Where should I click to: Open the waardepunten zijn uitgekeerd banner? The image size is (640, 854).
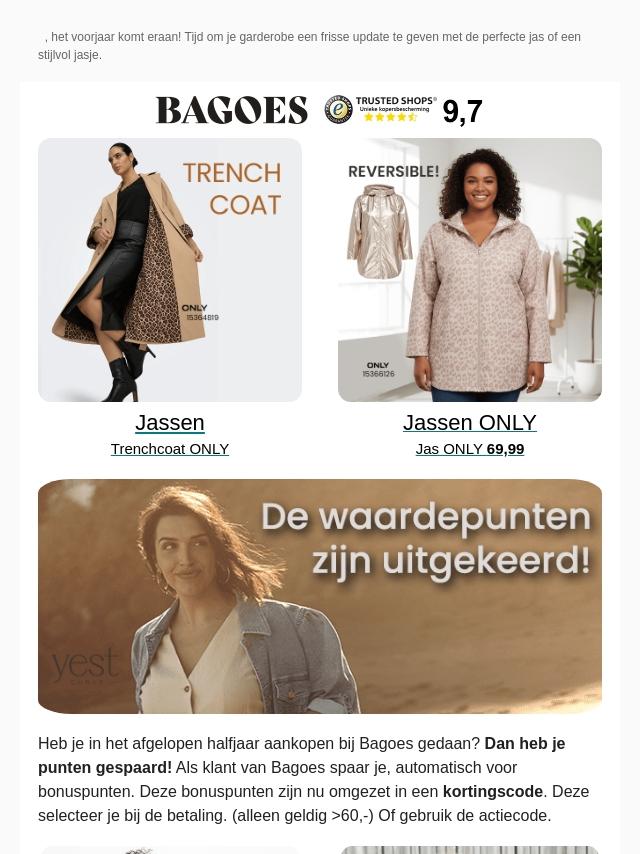point(320,596)
